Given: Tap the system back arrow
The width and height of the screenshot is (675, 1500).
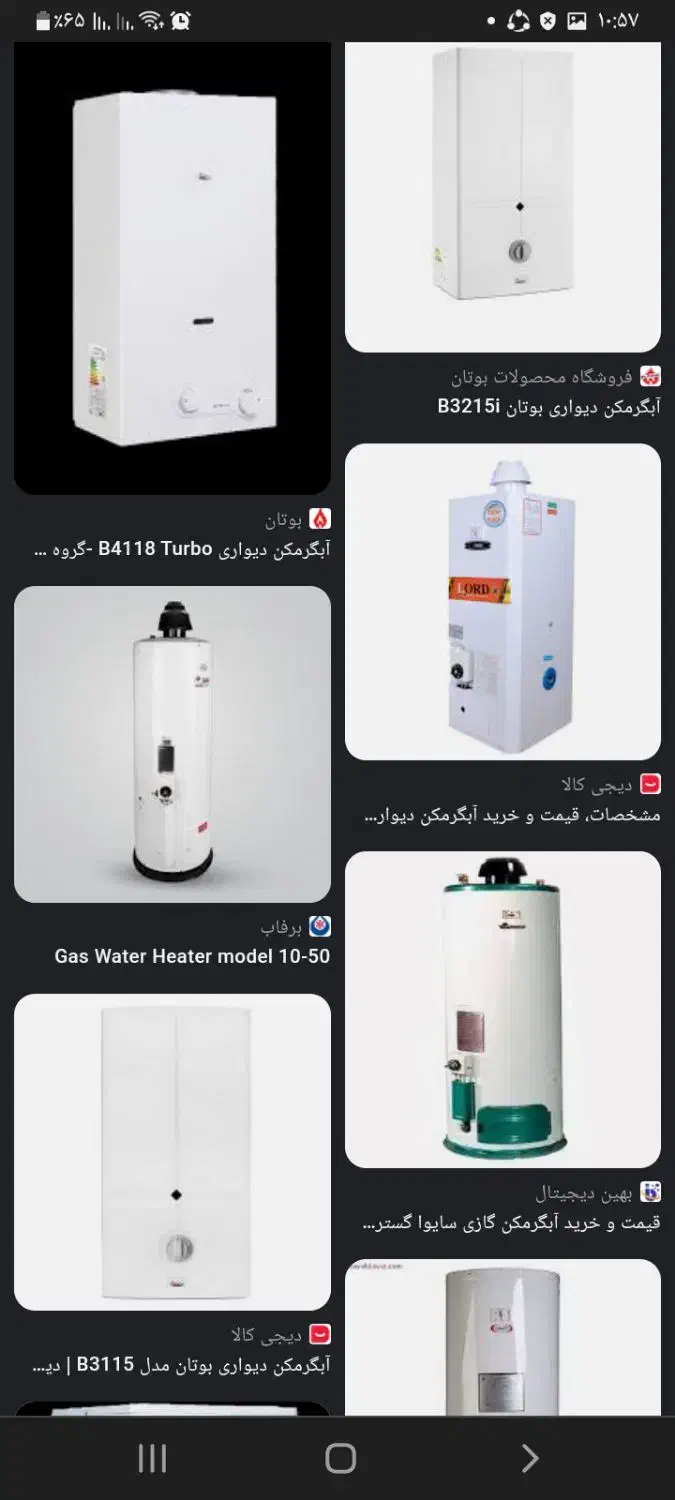Looking at the screenshot, I should pos(530,1458).
